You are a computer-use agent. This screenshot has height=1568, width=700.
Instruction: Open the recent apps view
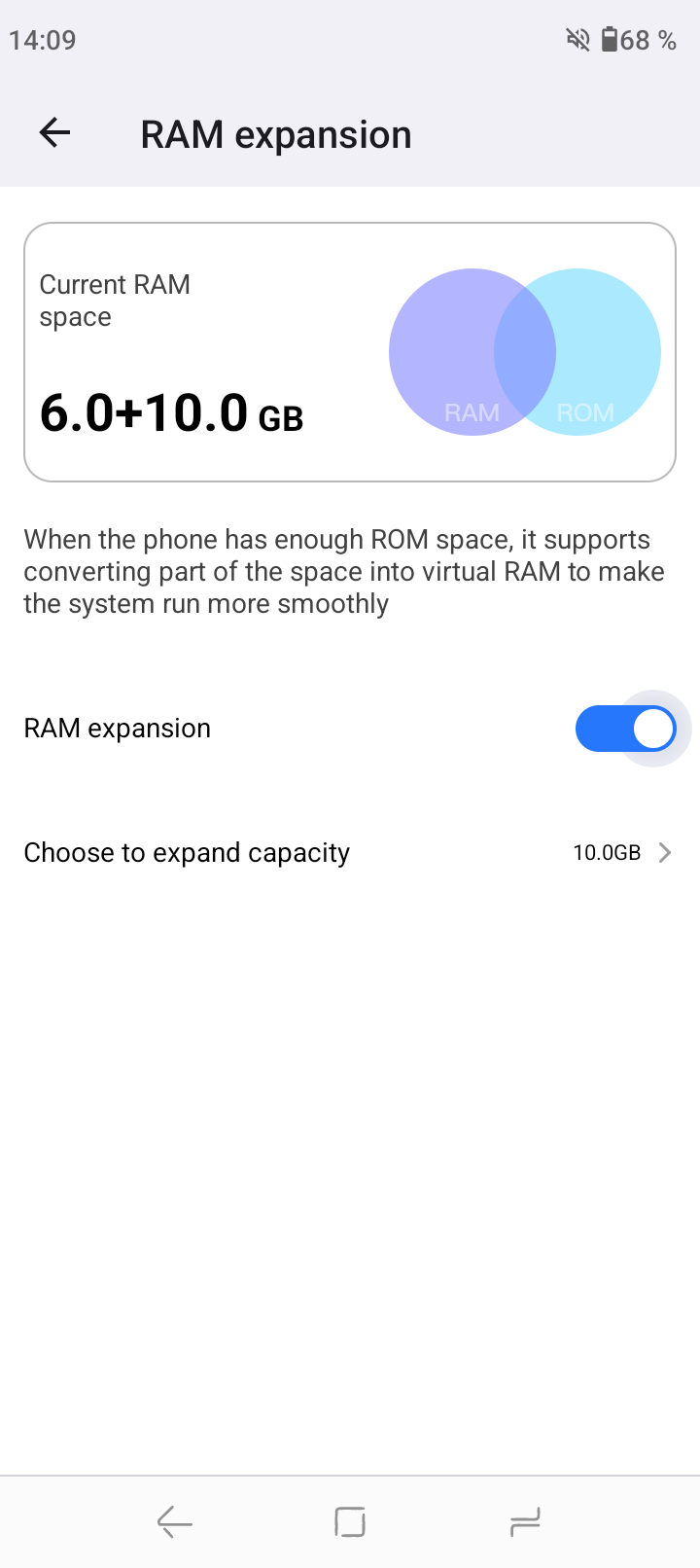(x=525, y=1521)
